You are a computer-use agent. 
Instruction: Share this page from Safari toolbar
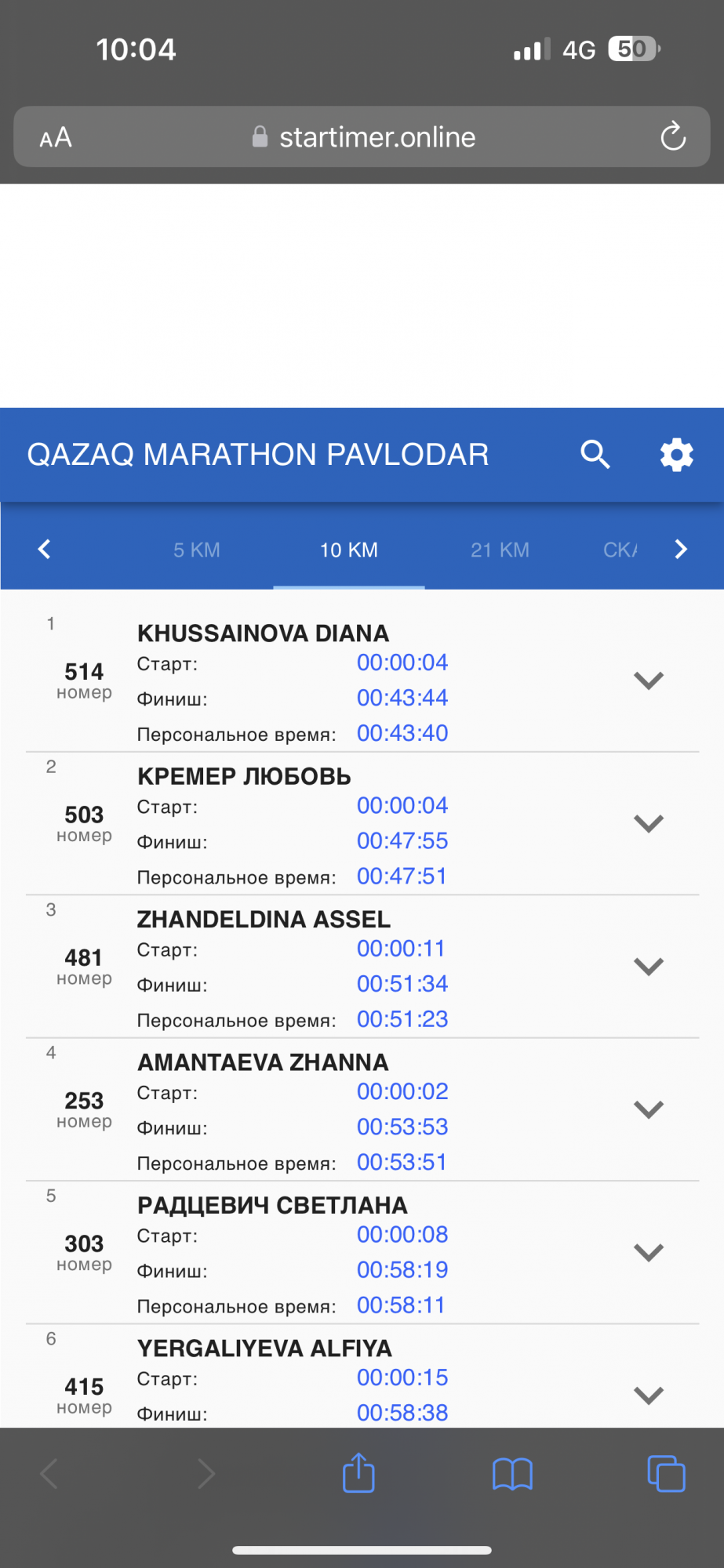tap(358, 1473)
